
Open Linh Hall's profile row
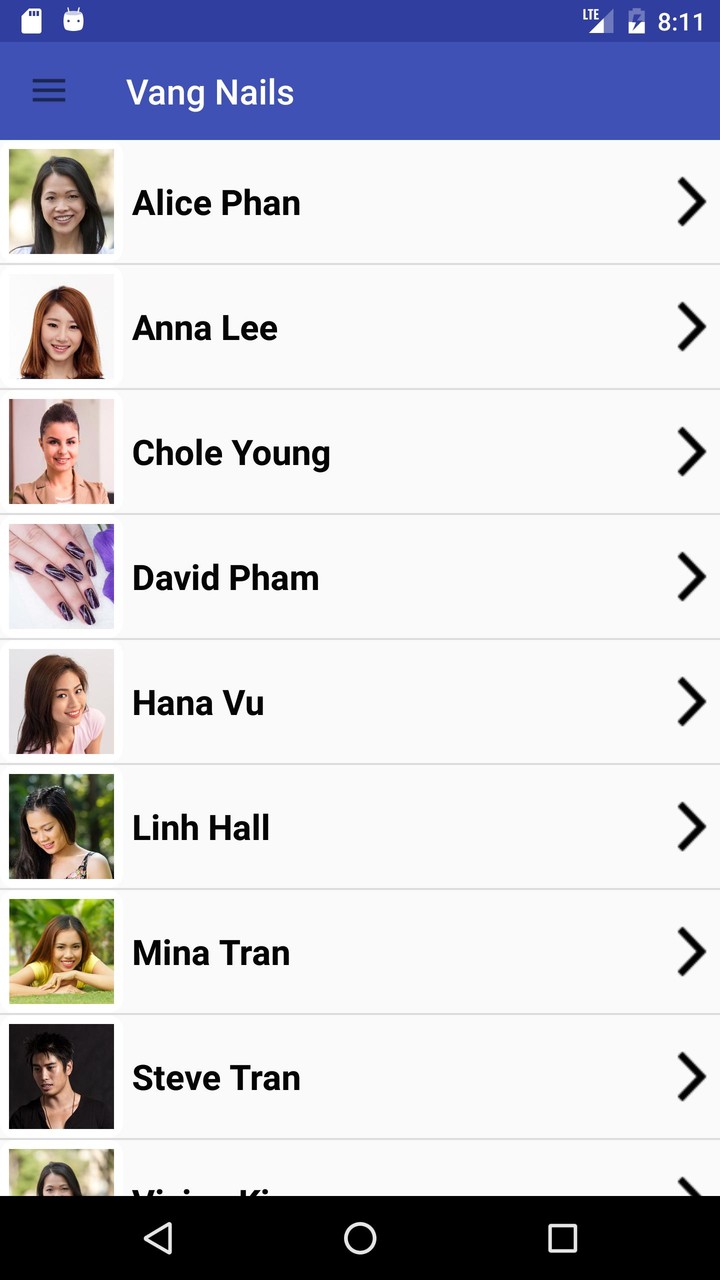click(360, 827)
